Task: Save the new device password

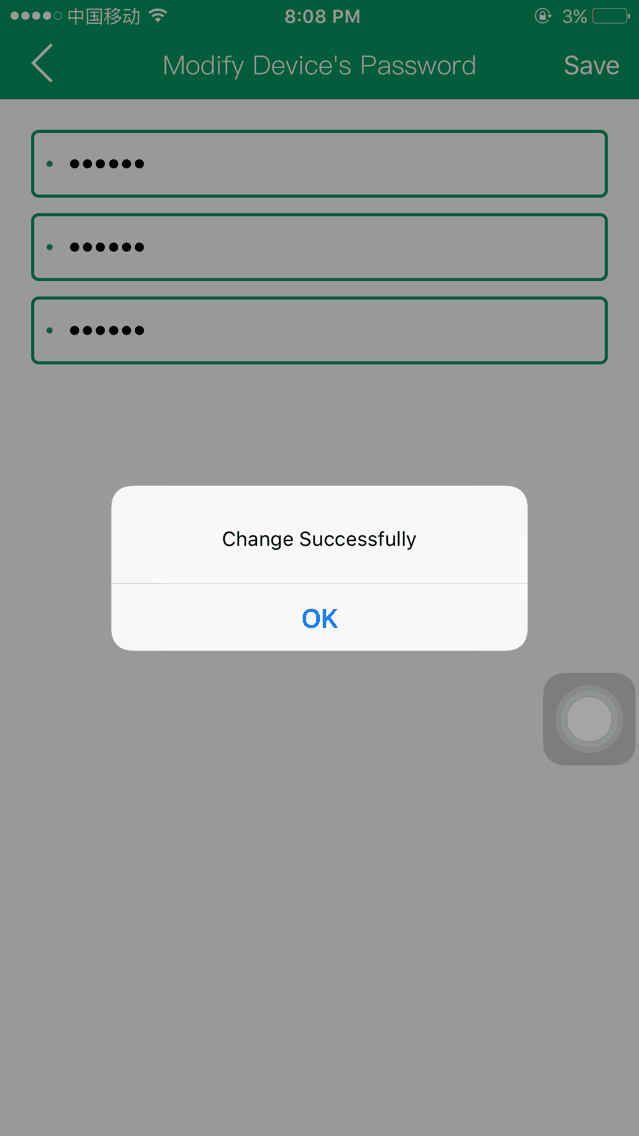Action: point(591,65)
